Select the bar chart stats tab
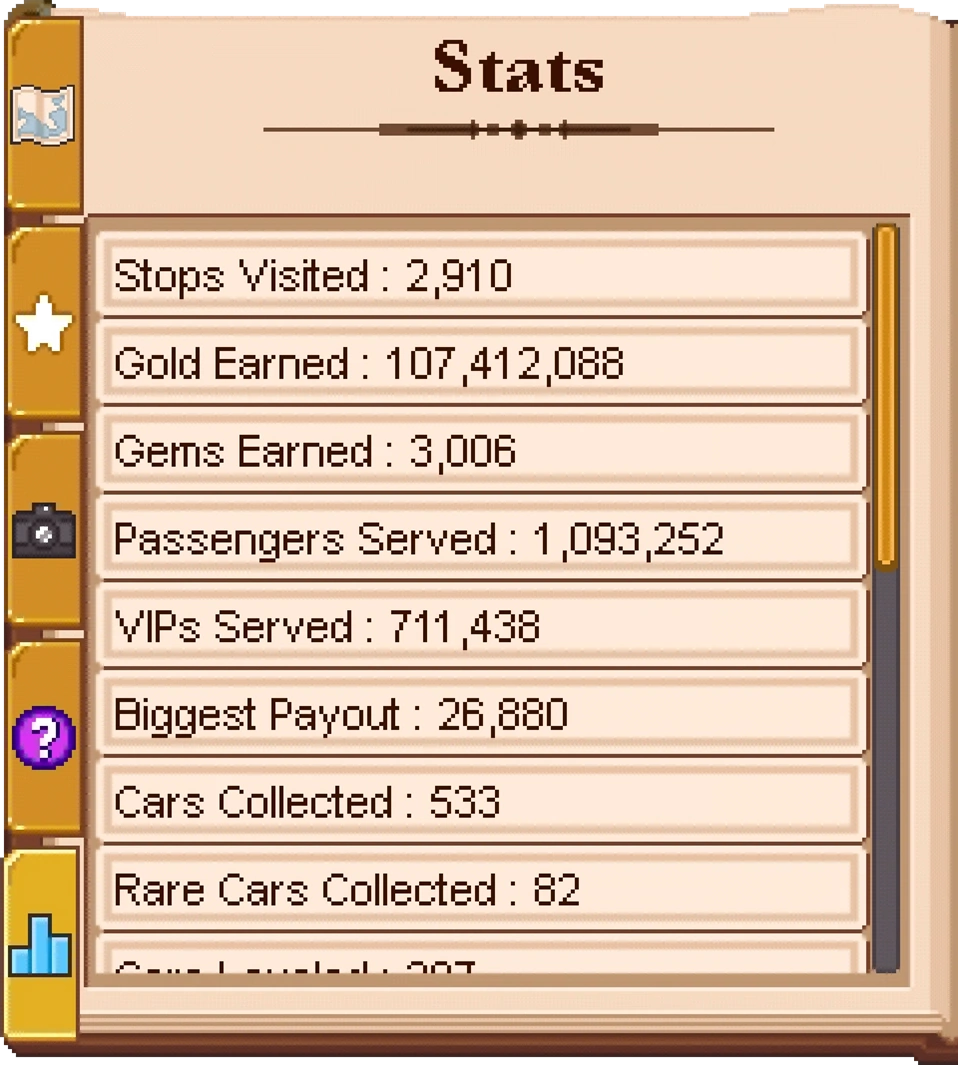The width and height of the screenshot is (958, 1065). 41,943
